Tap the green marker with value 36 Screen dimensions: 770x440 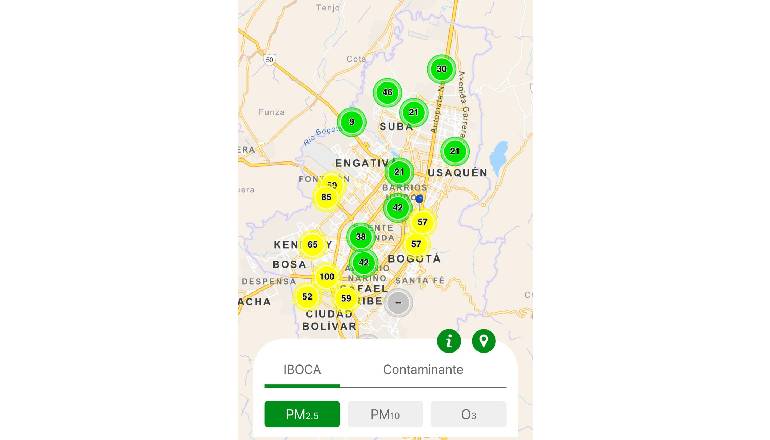387,93
